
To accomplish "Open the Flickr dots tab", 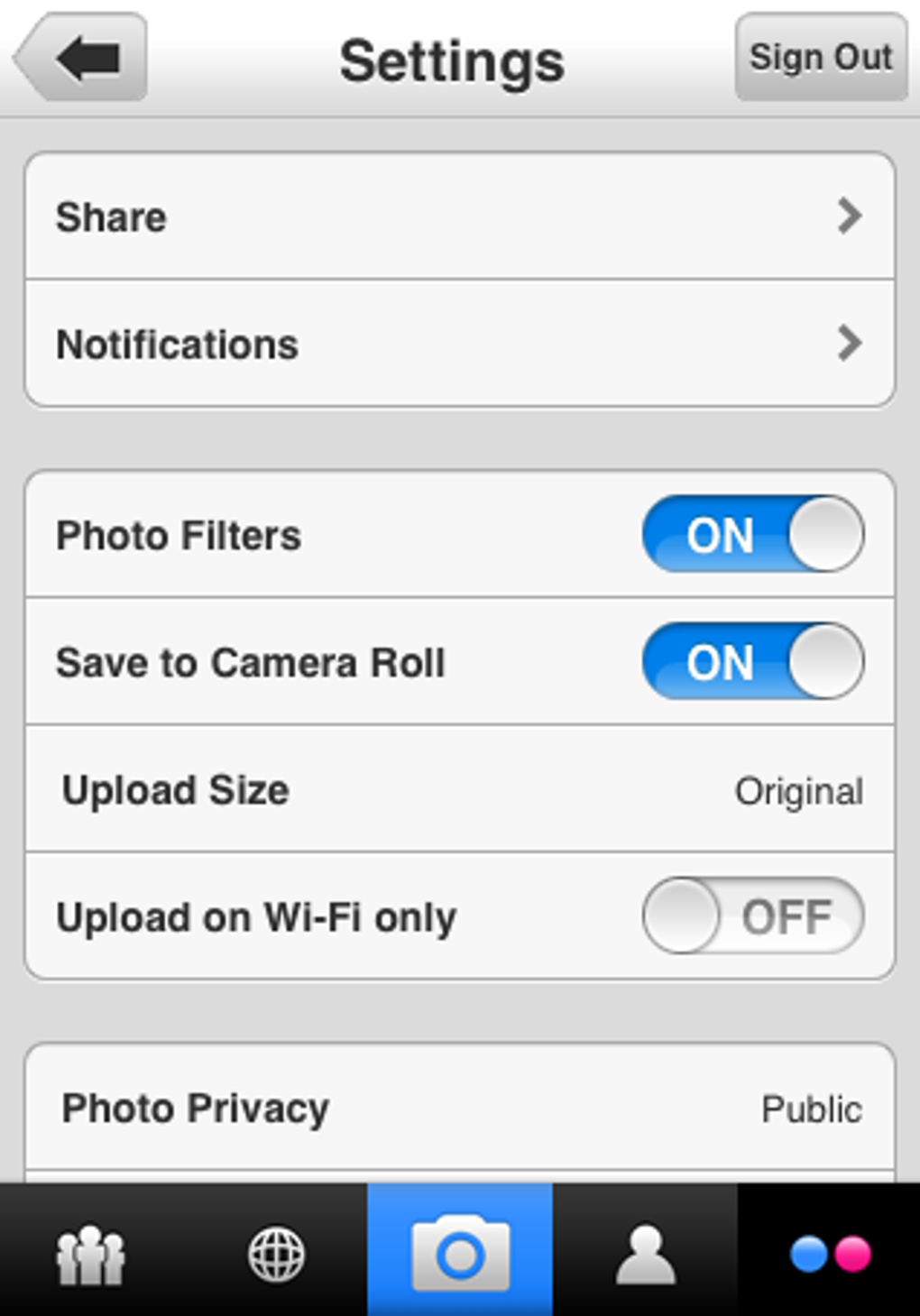I will pos(829,1252).
